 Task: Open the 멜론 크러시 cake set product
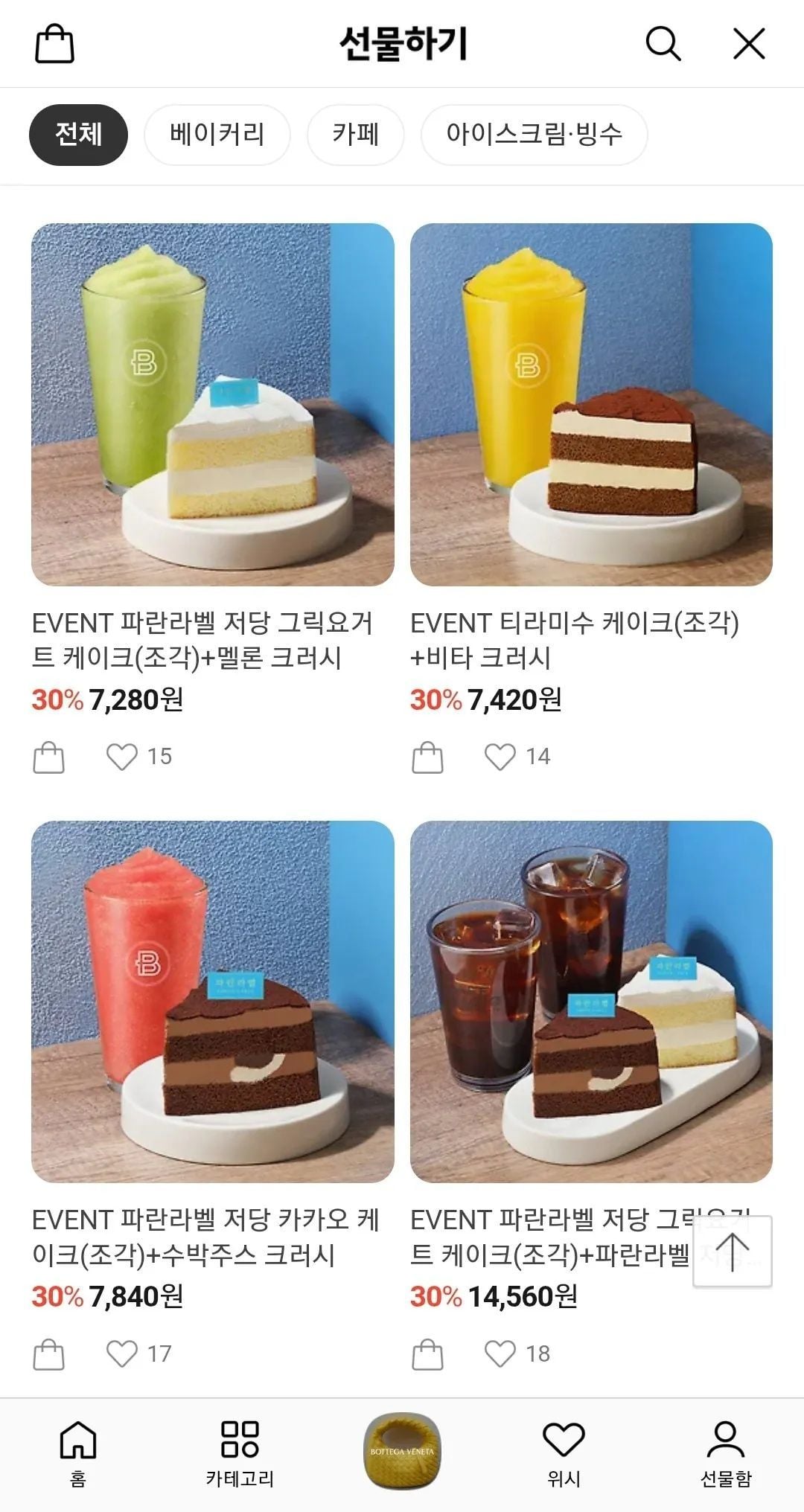pos(212,404)
